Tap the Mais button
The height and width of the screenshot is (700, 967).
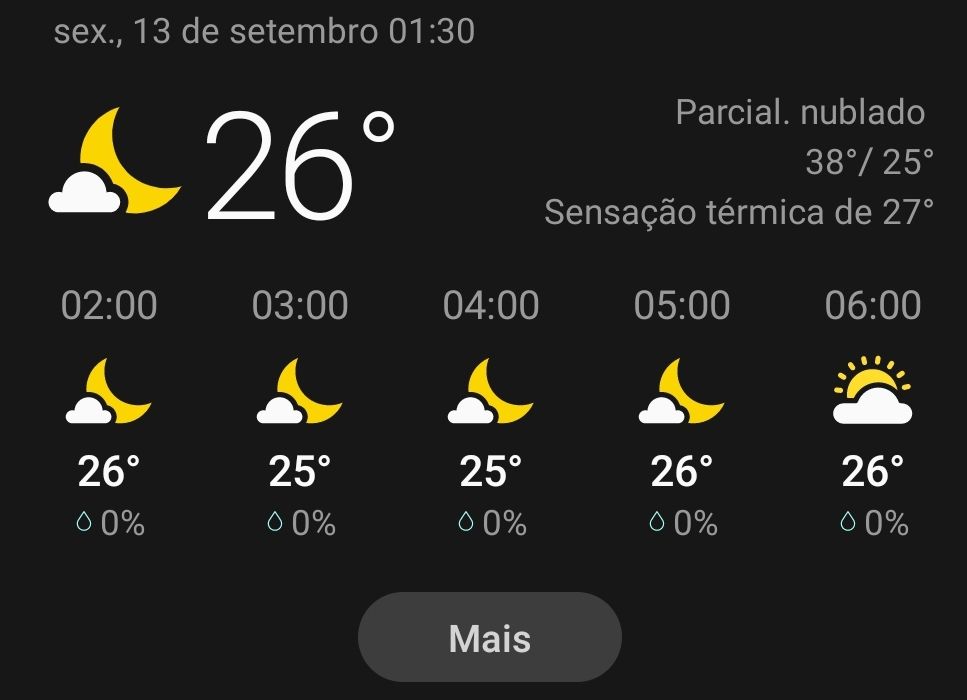(x=489, y=638)
